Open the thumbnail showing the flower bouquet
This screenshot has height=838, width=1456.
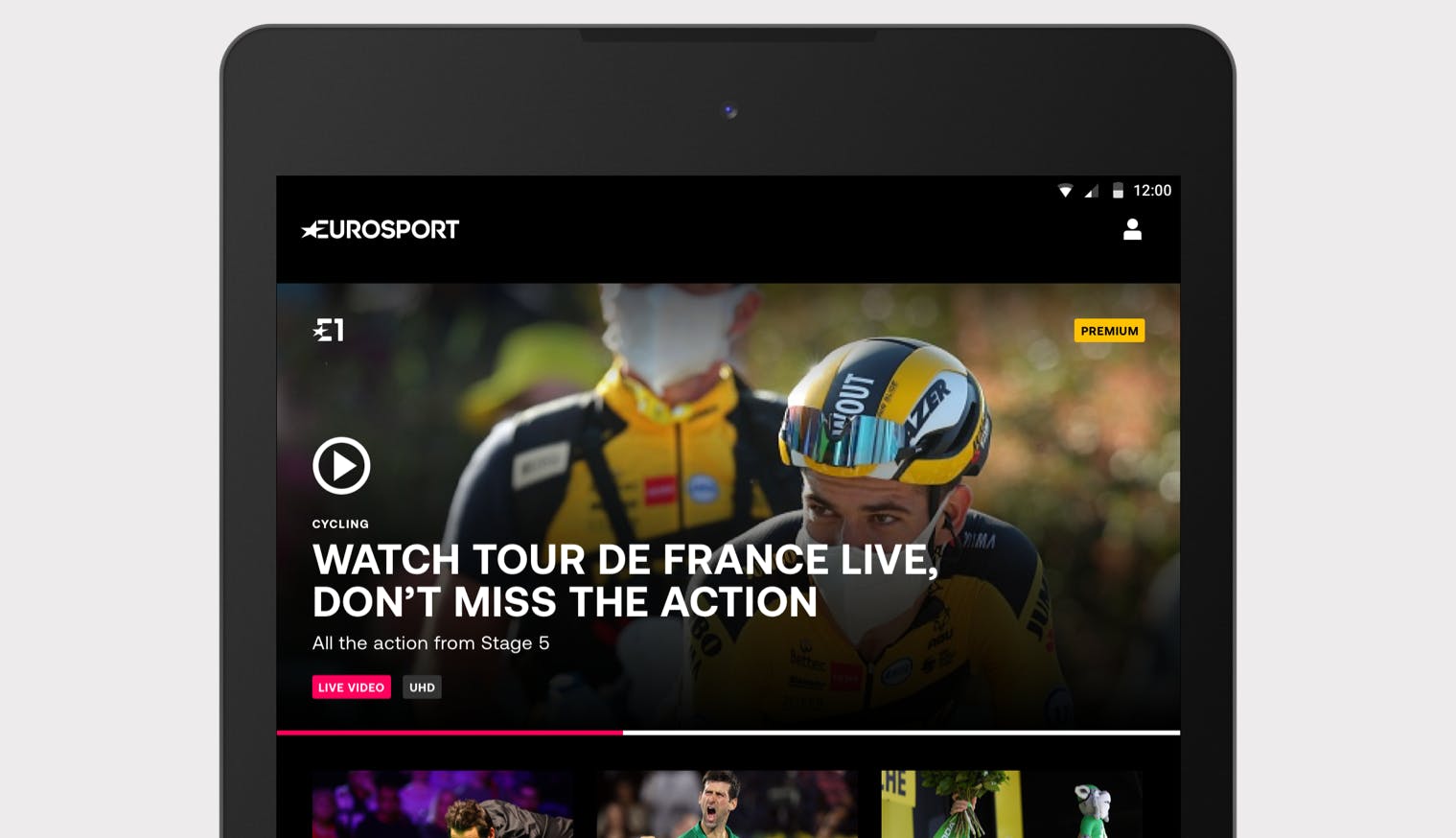(x=1010, y=803)
